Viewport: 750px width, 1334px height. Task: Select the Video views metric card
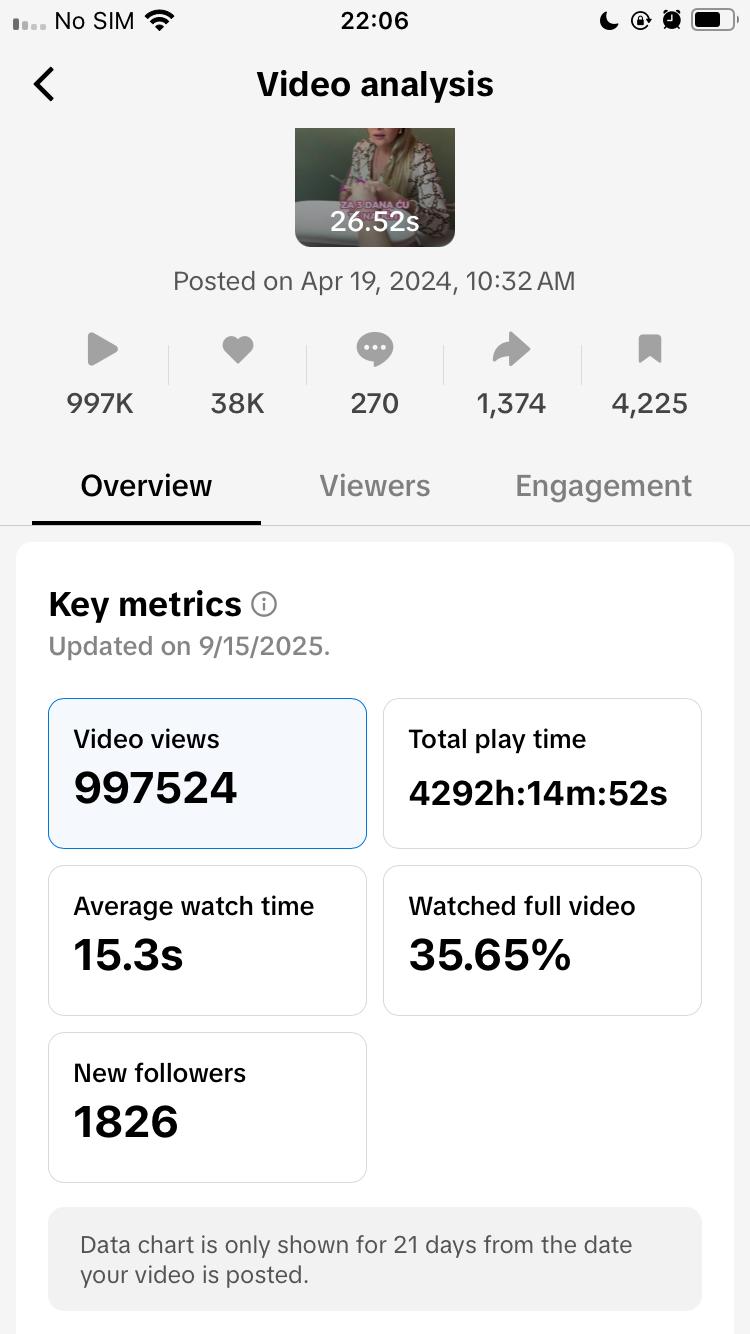pyautogui.click(x=207, y=773)
